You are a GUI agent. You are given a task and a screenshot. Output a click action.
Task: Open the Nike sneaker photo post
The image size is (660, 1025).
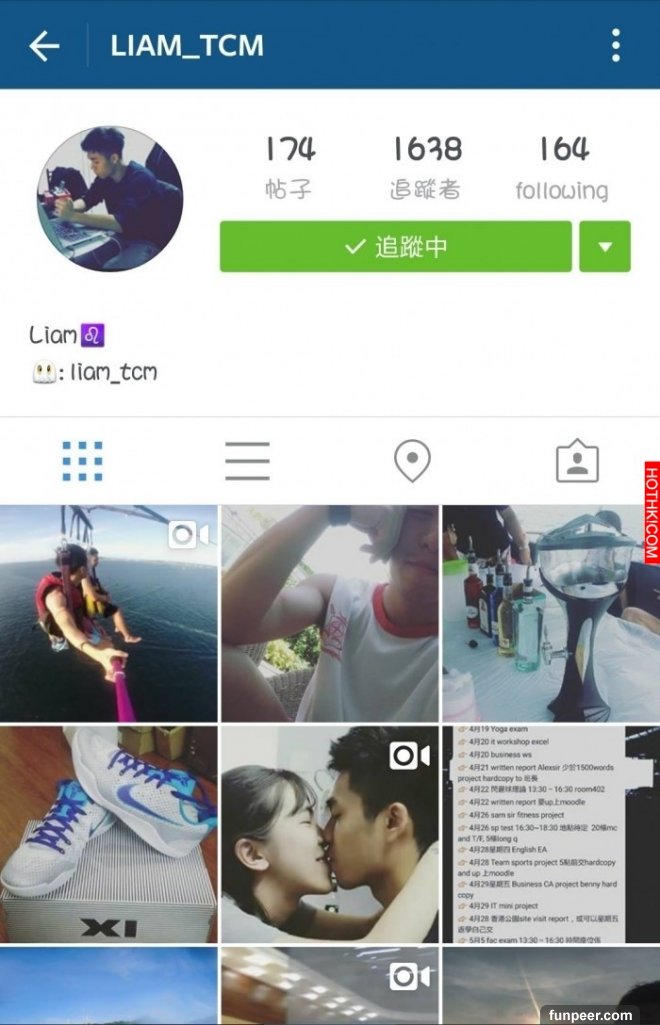pyautogui.click(x=108, y=834)
